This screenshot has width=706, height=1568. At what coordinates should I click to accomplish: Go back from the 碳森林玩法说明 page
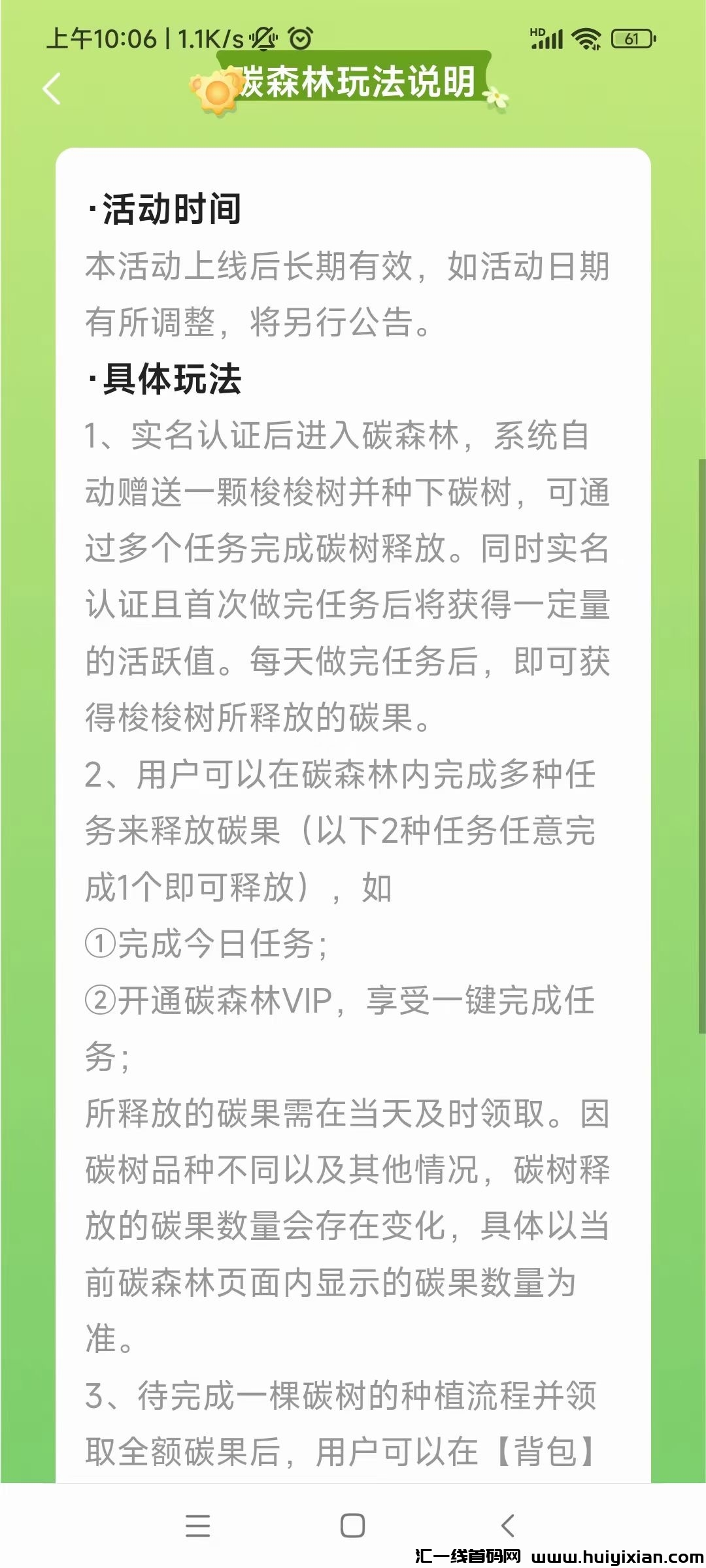[x=51, y=89]
